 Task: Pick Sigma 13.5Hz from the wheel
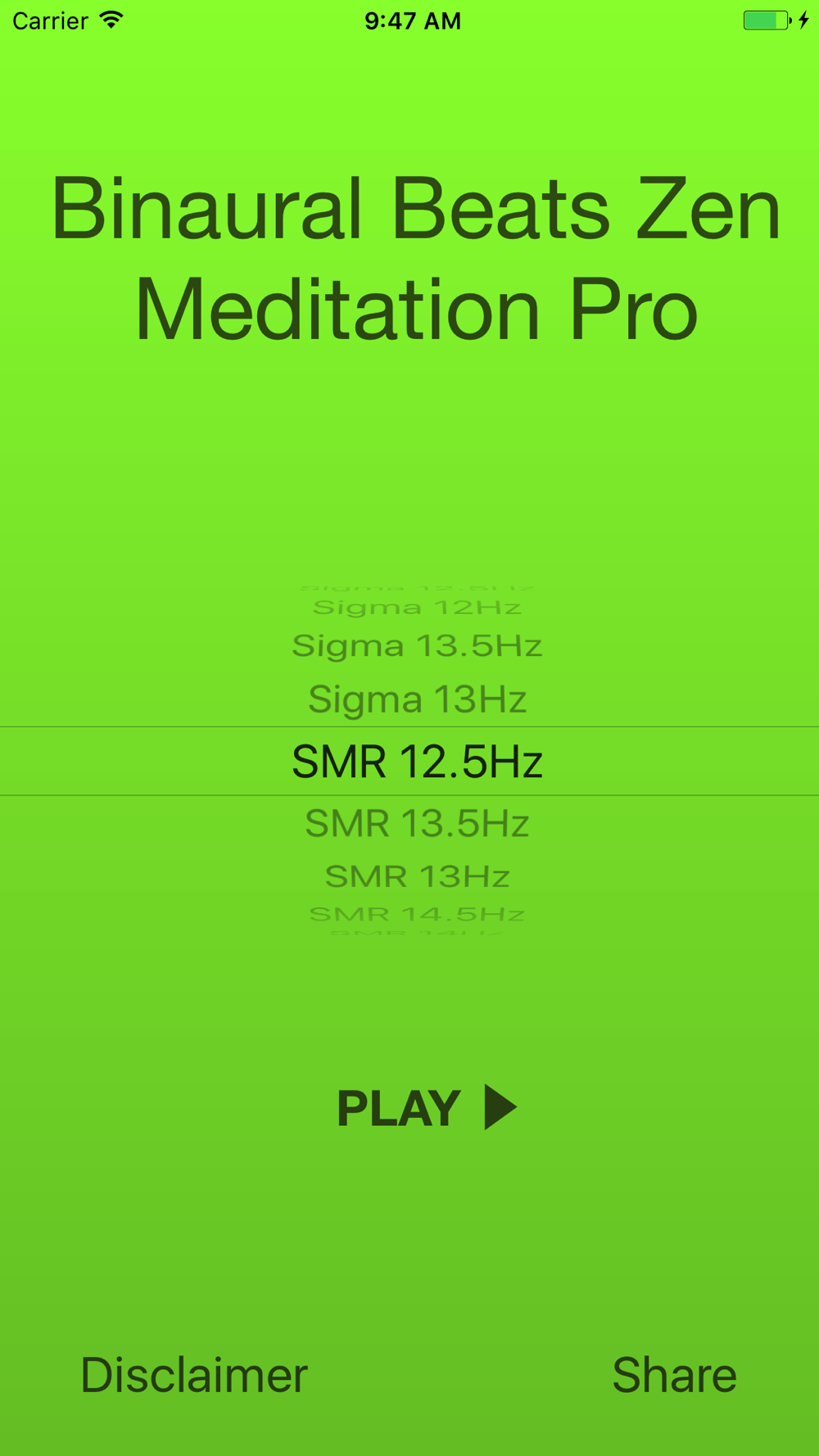tap(417, 646)
